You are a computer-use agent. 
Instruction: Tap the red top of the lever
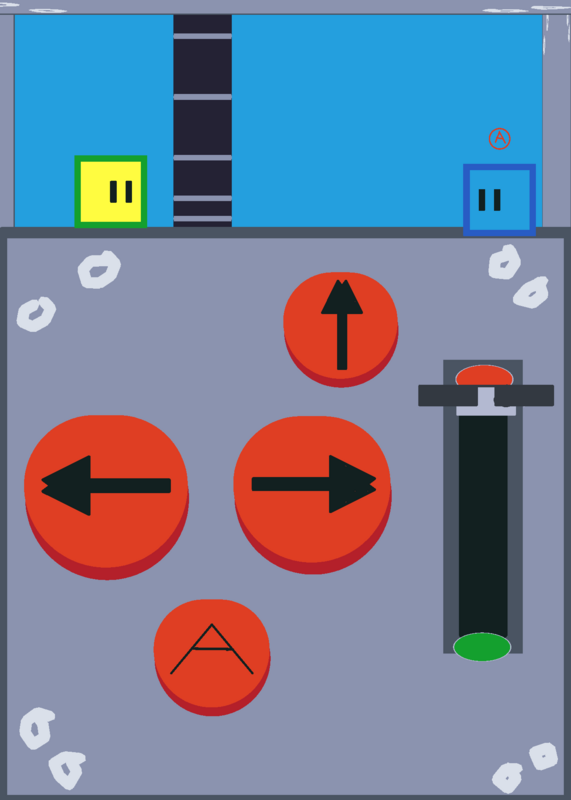(x=484, y=376)
